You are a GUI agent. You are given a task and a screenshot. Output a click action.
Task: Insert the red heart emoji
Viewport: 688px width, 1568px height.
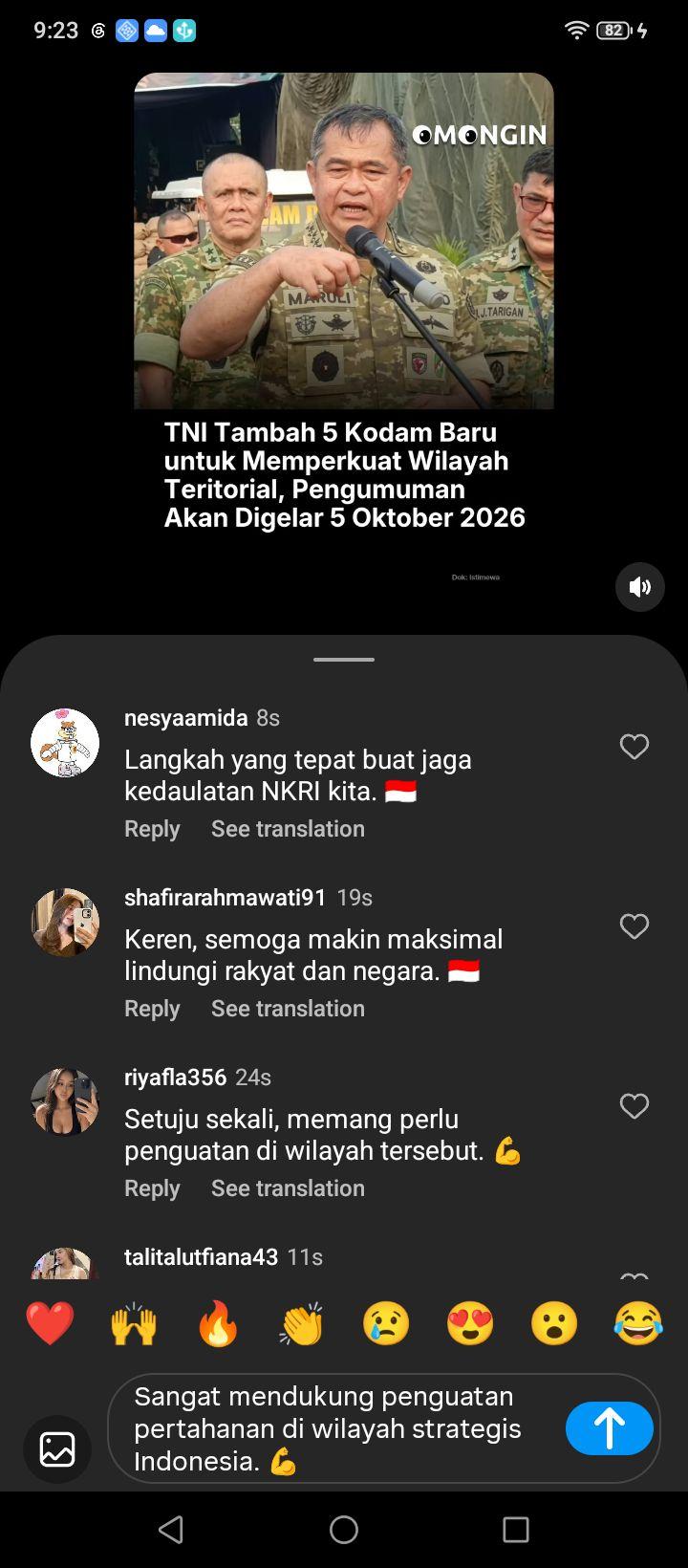tap(50, 1324)
